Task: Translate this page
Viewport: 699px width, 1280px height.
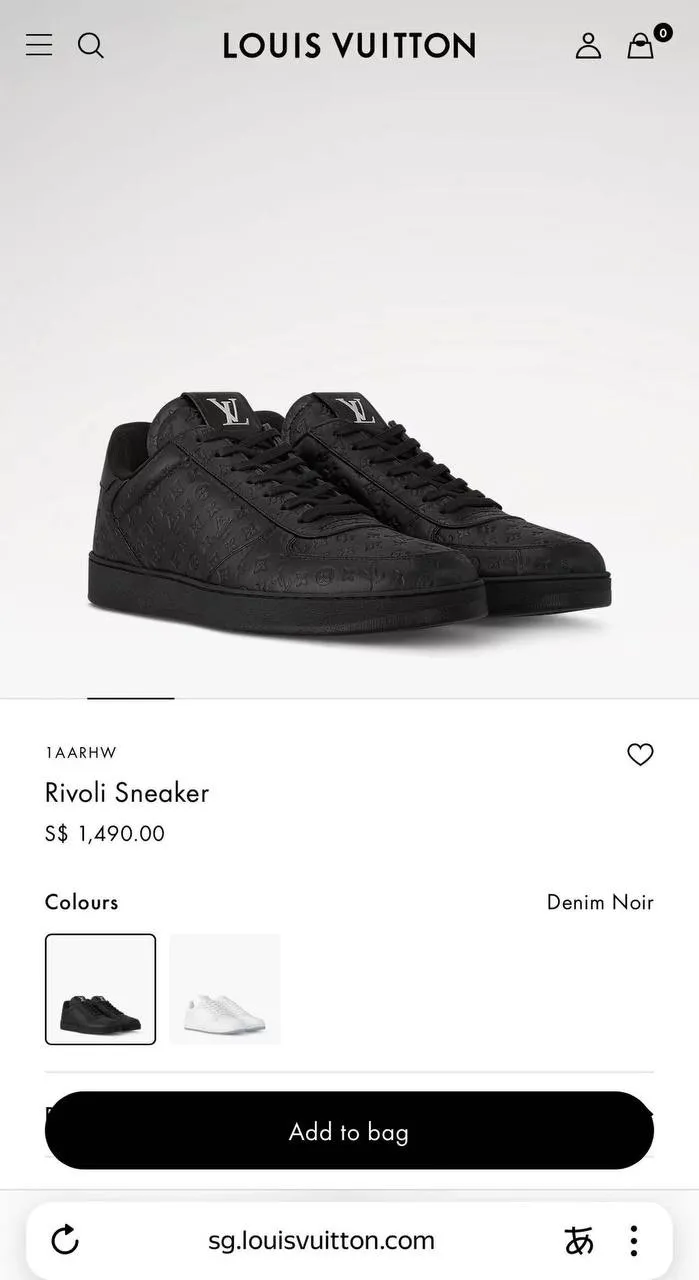Action: pos(579,1241)
